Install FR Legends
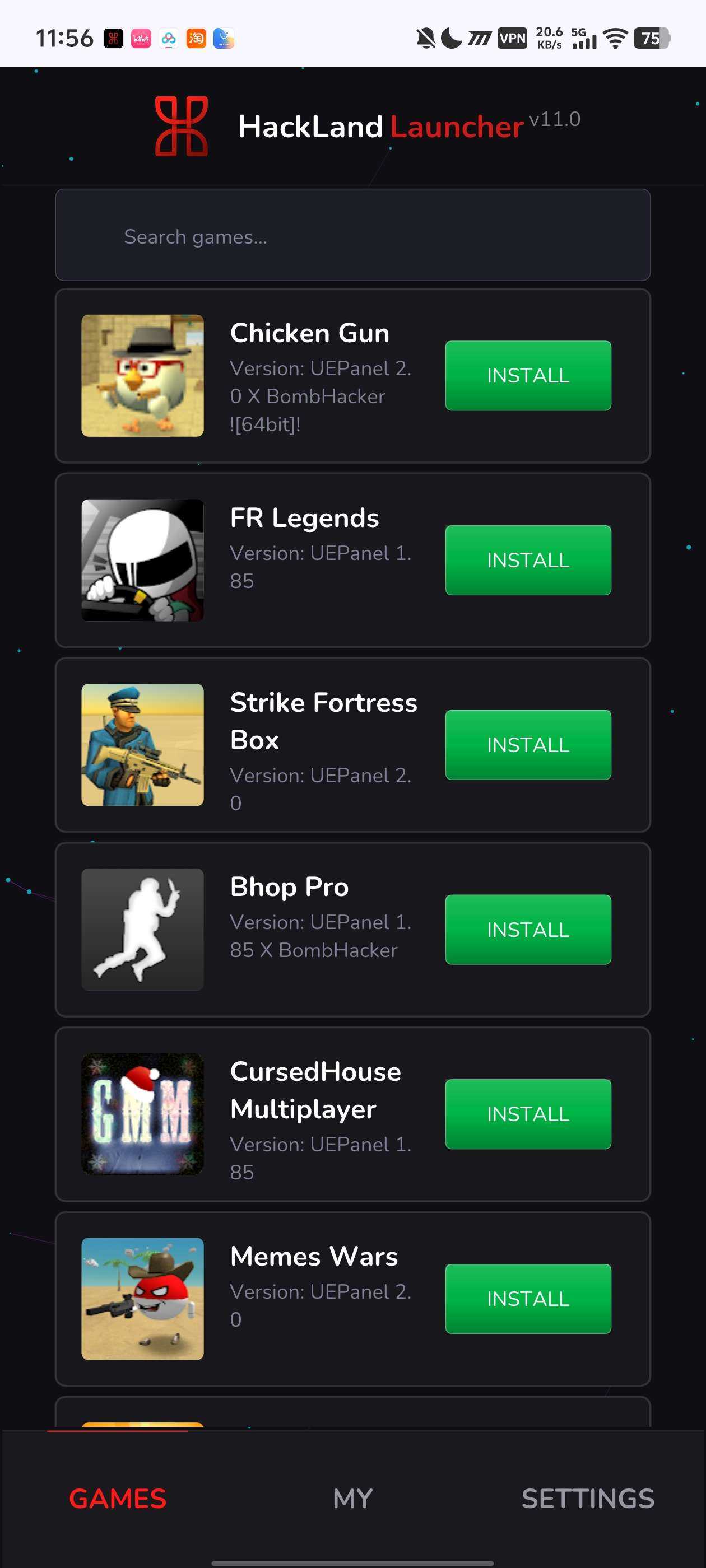Image resolution: width=706 pixels, height=1568 pixels. [x=527, y=560]
